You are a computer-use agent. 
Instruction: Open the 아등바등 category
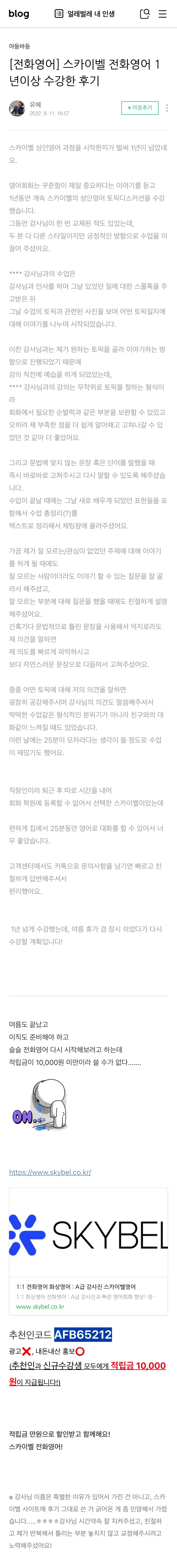pyautogui.click(x=19, y=46)
